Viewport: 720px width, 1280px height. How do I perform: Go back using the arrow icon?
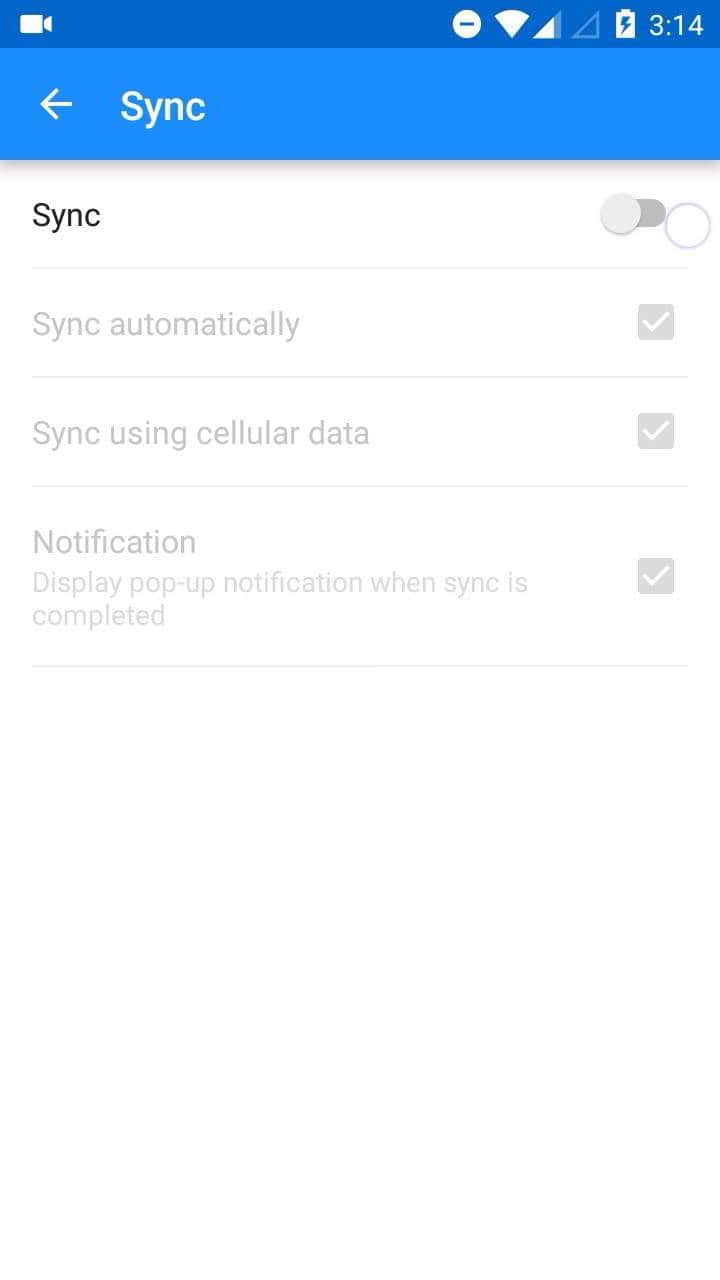[56, 104]
